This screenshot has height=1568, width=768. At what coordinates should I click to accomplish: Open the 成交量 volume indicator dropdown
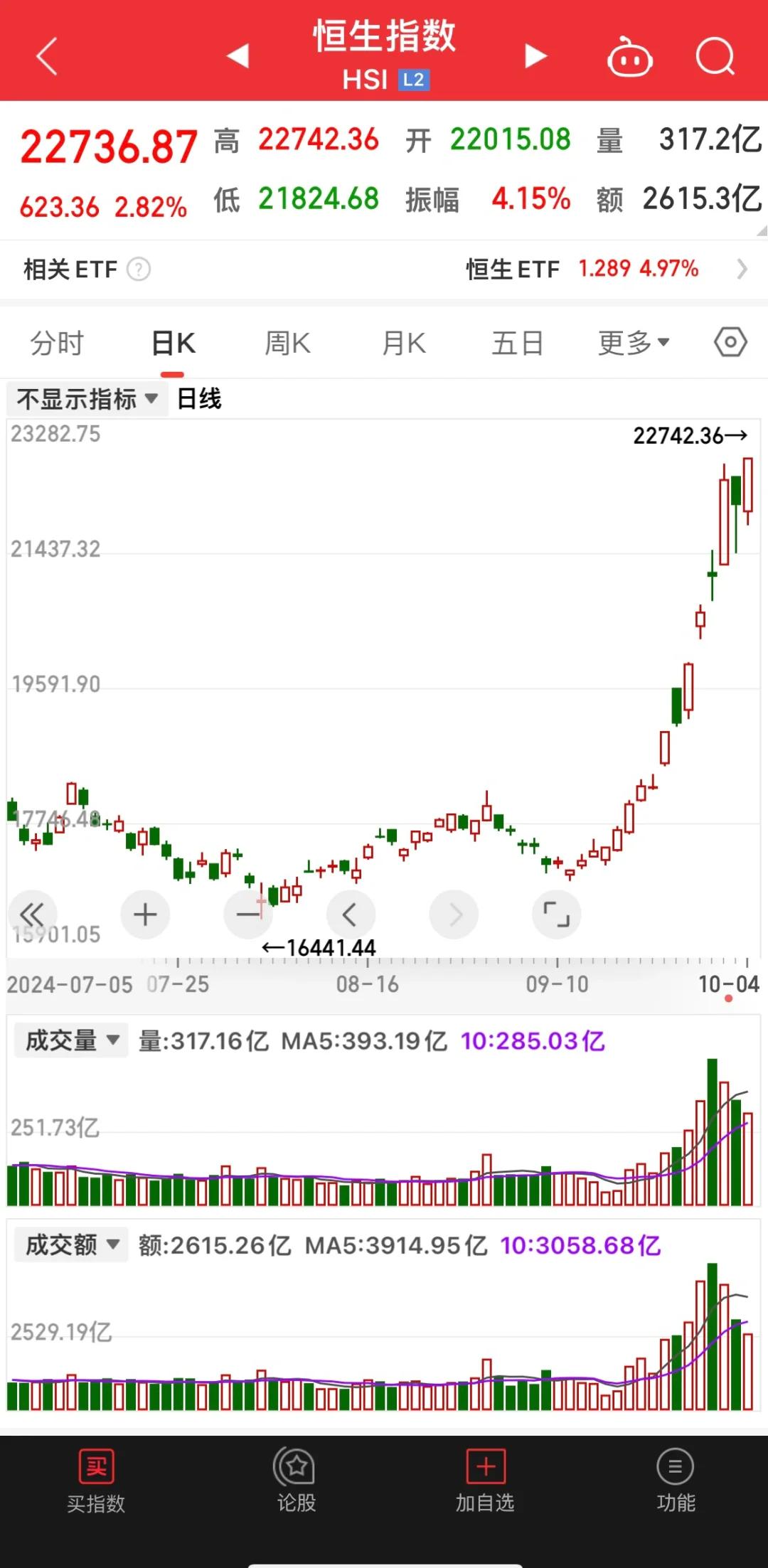[x=70, y=1040]
